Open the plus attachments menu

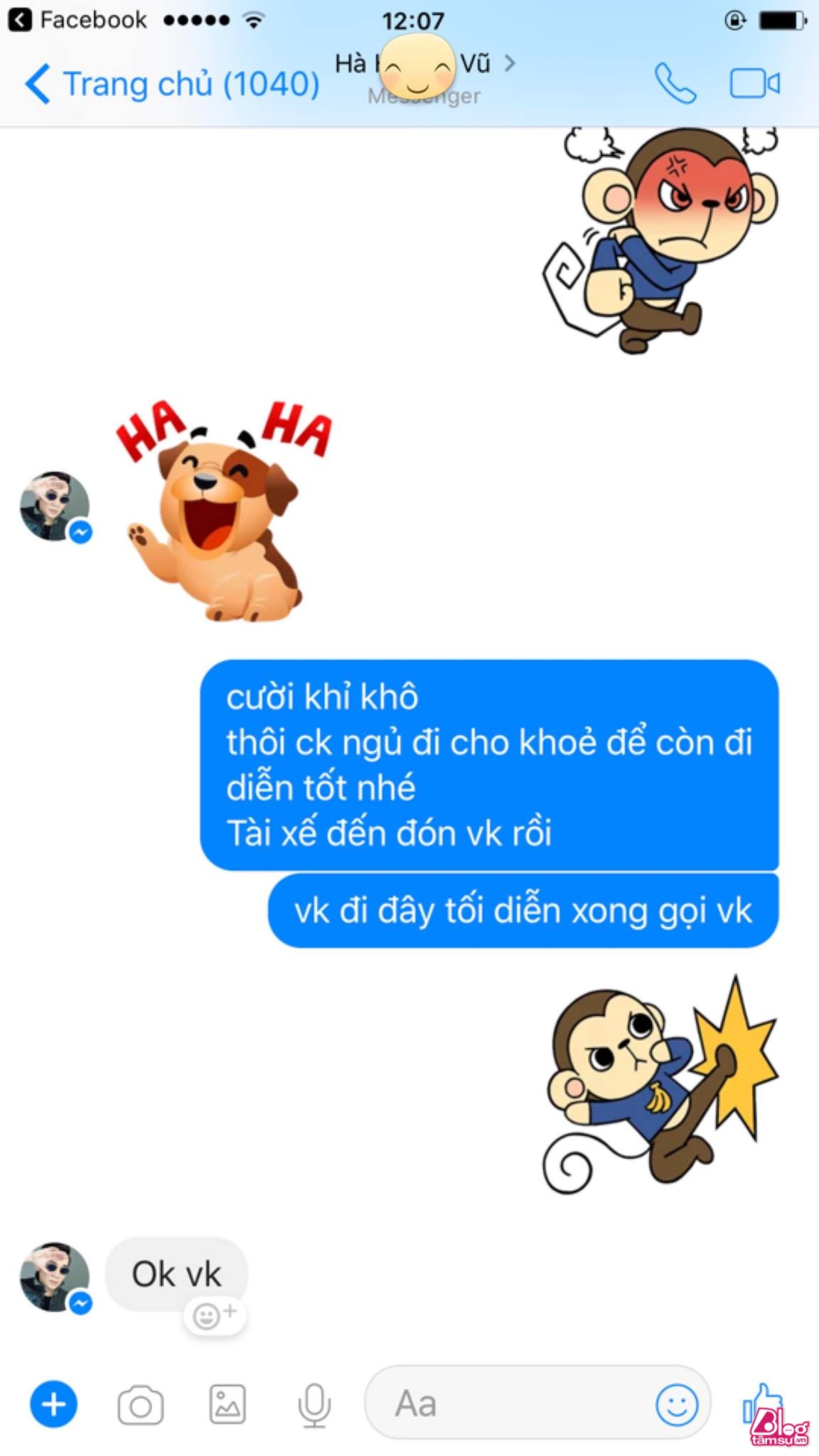53,1404
